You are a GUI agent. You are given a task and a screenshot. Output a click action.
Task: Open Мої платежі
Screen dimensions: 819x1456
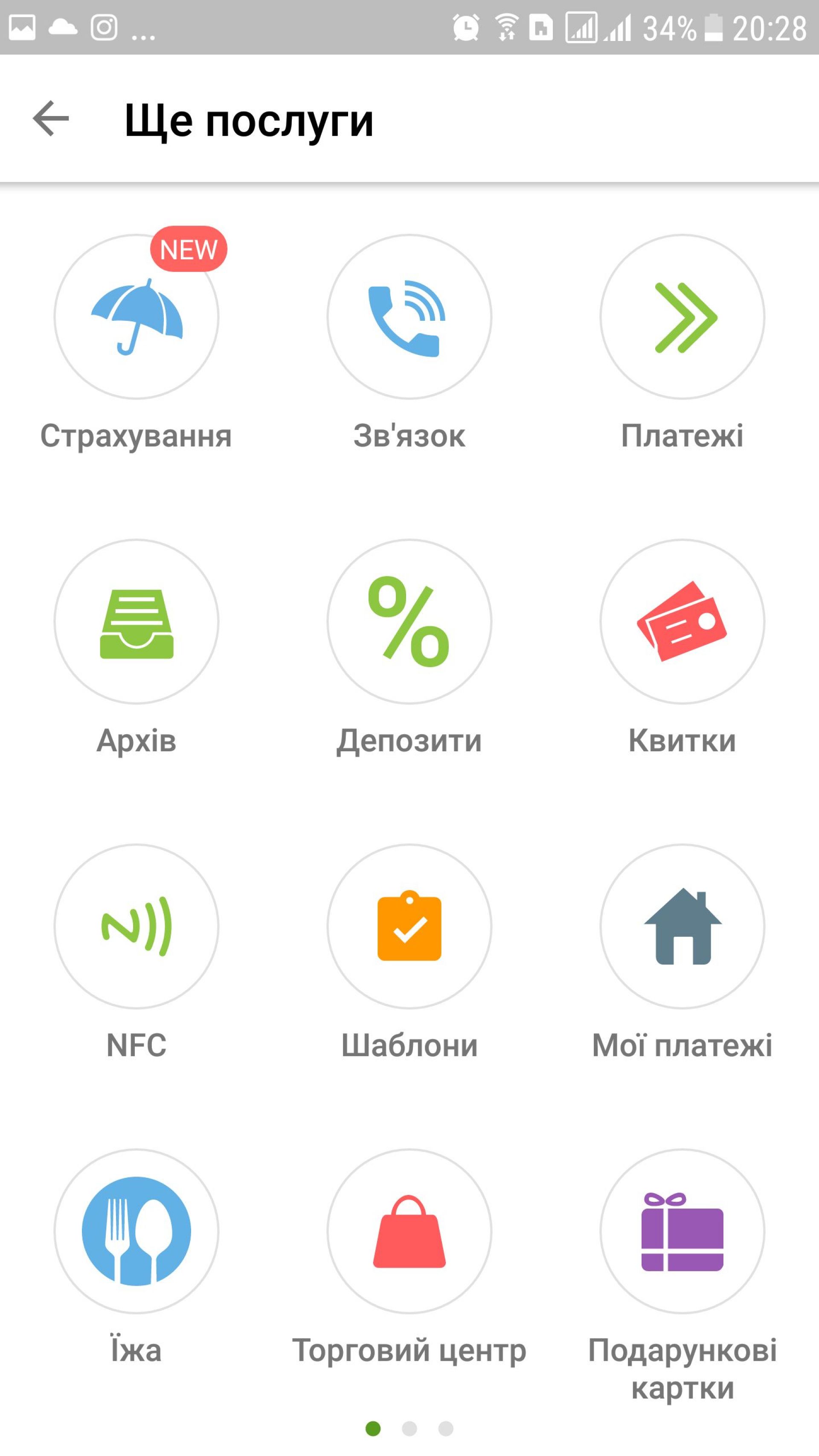point(682,926)
